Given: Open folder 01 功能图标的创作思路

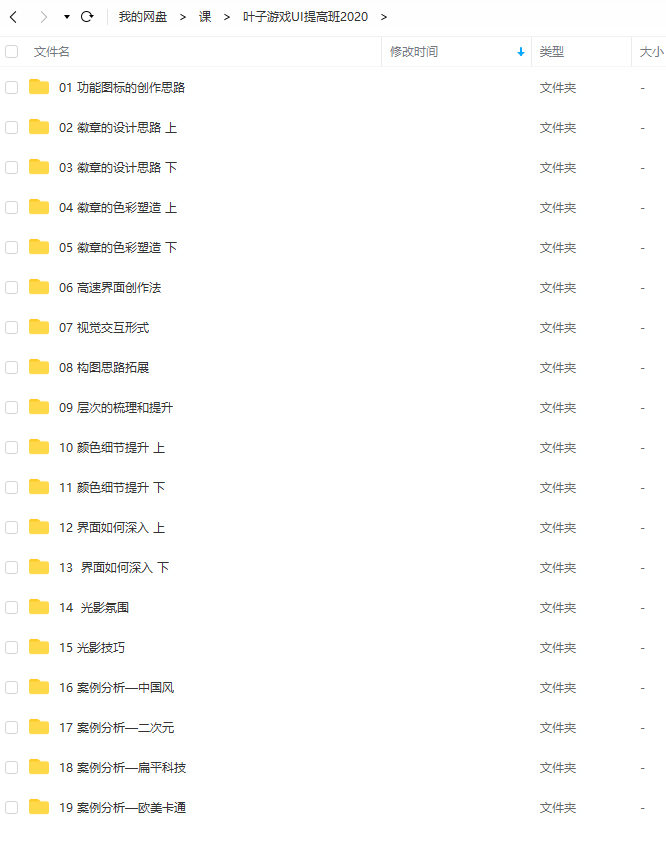Looking at the screenshot, I should click(122, 88).
